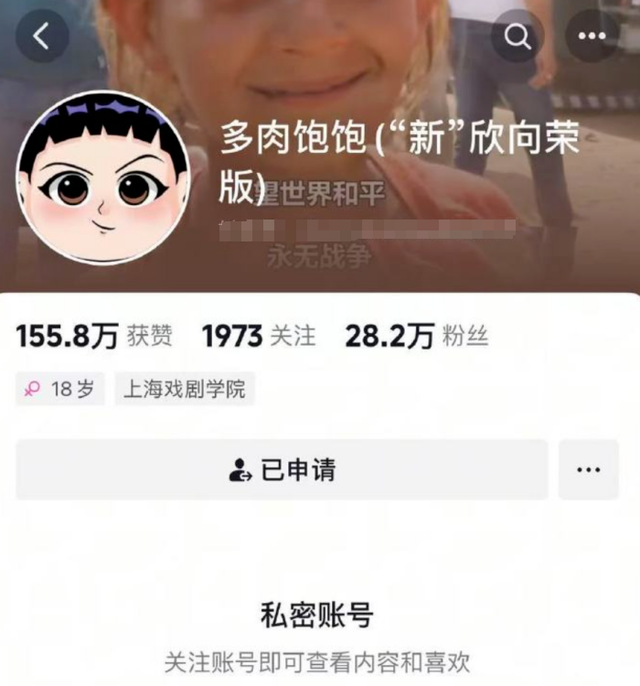Open search on this profile
The height and width of the screenshot is (686, 640).
point(518,37)
